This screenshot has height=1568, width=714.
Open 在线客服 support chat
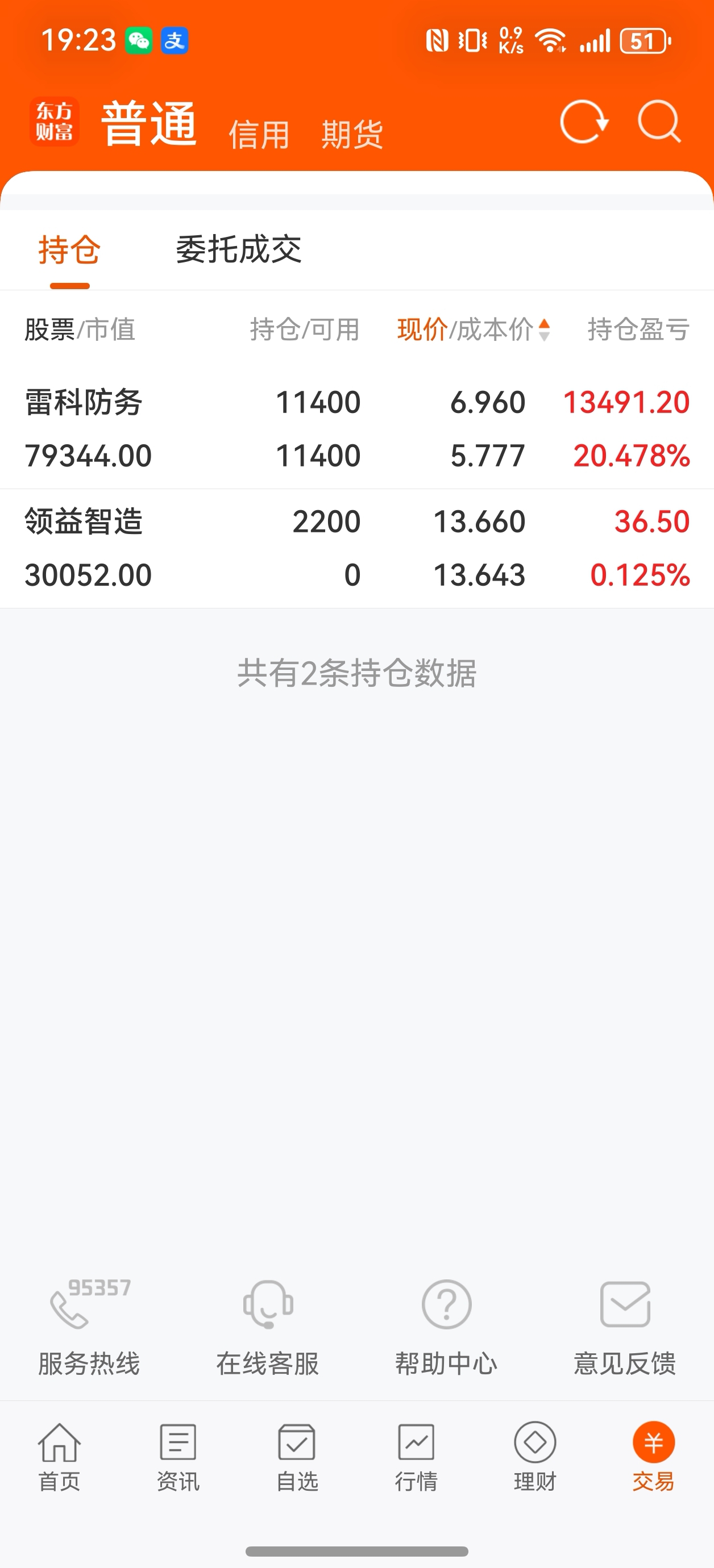(x=268, y=1327)
